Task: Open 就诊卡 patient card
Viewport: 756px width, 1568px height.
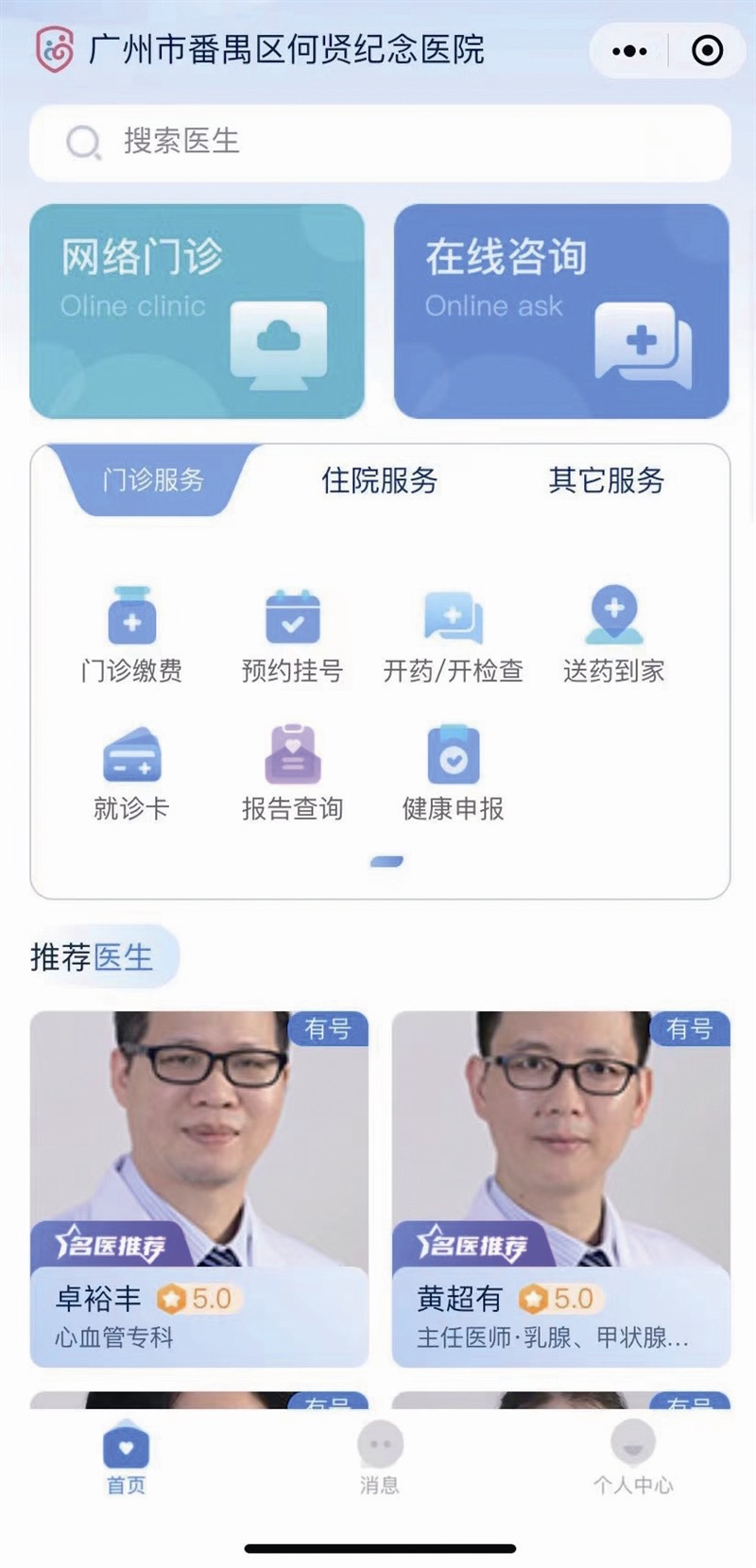Action: click(131, 772)
